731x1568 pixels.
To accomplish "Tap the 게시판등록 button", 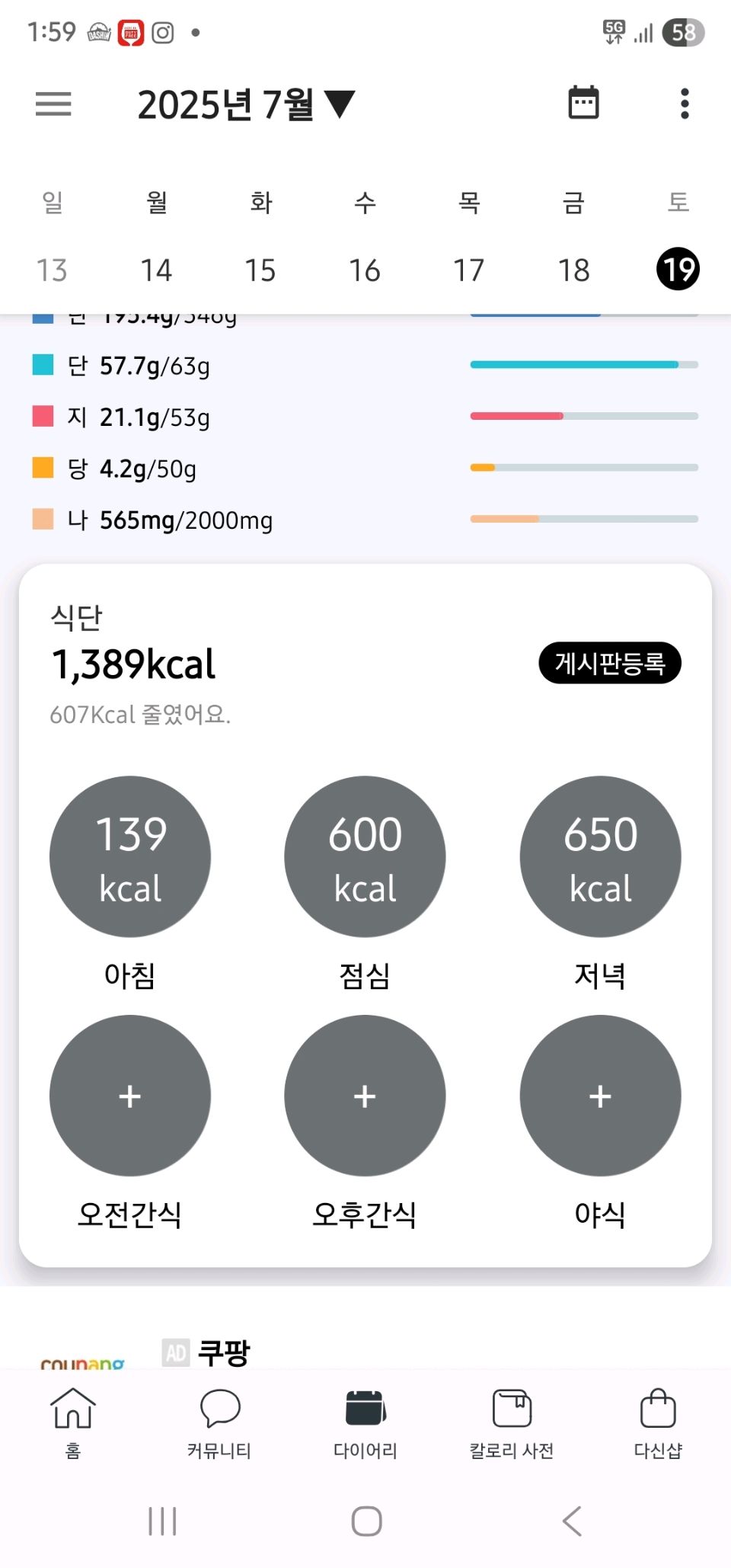I will [609, 663].
